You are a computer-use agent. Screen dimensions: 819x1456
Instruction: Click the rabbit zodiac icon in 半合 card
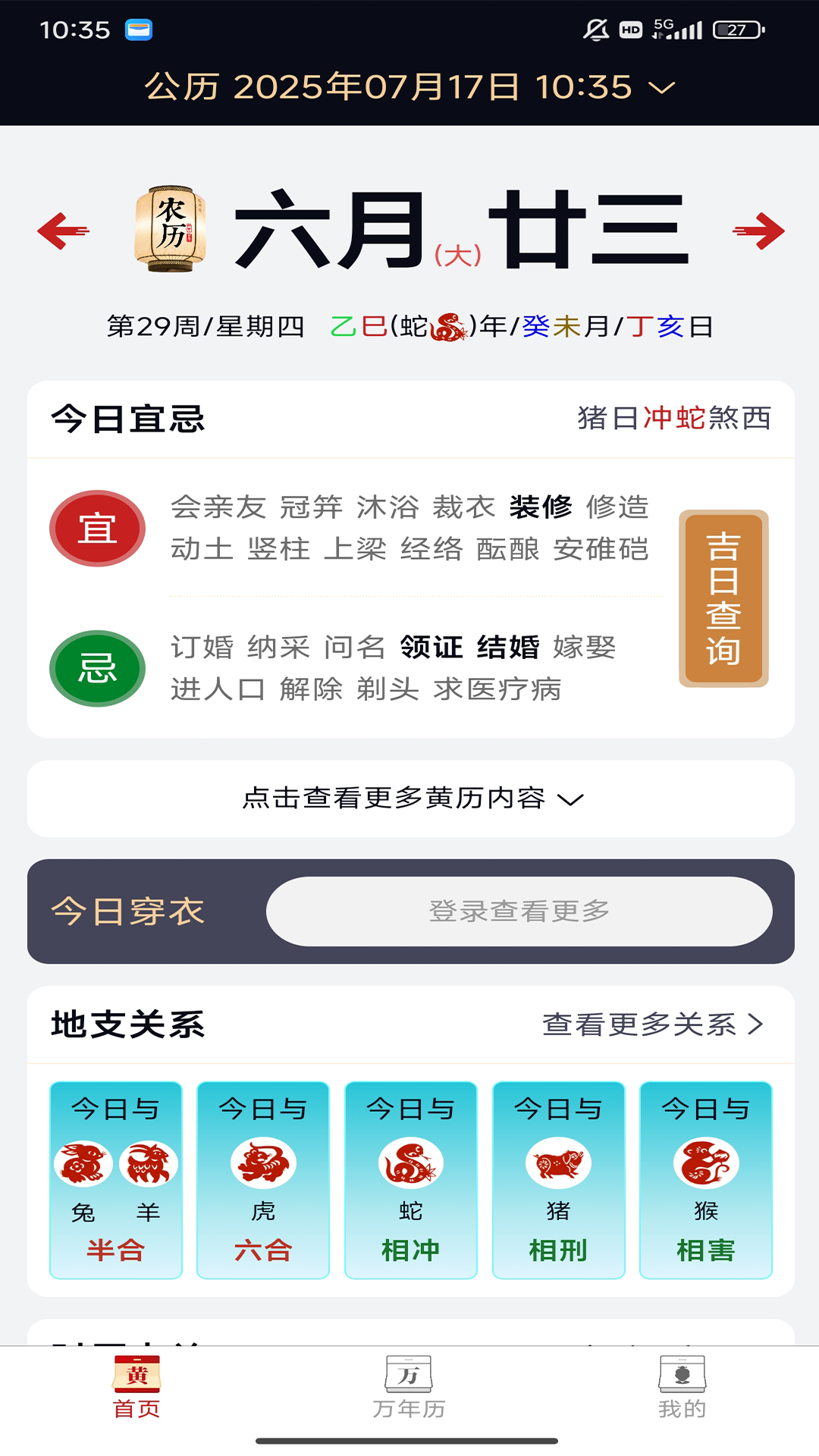click(85, 1164)
